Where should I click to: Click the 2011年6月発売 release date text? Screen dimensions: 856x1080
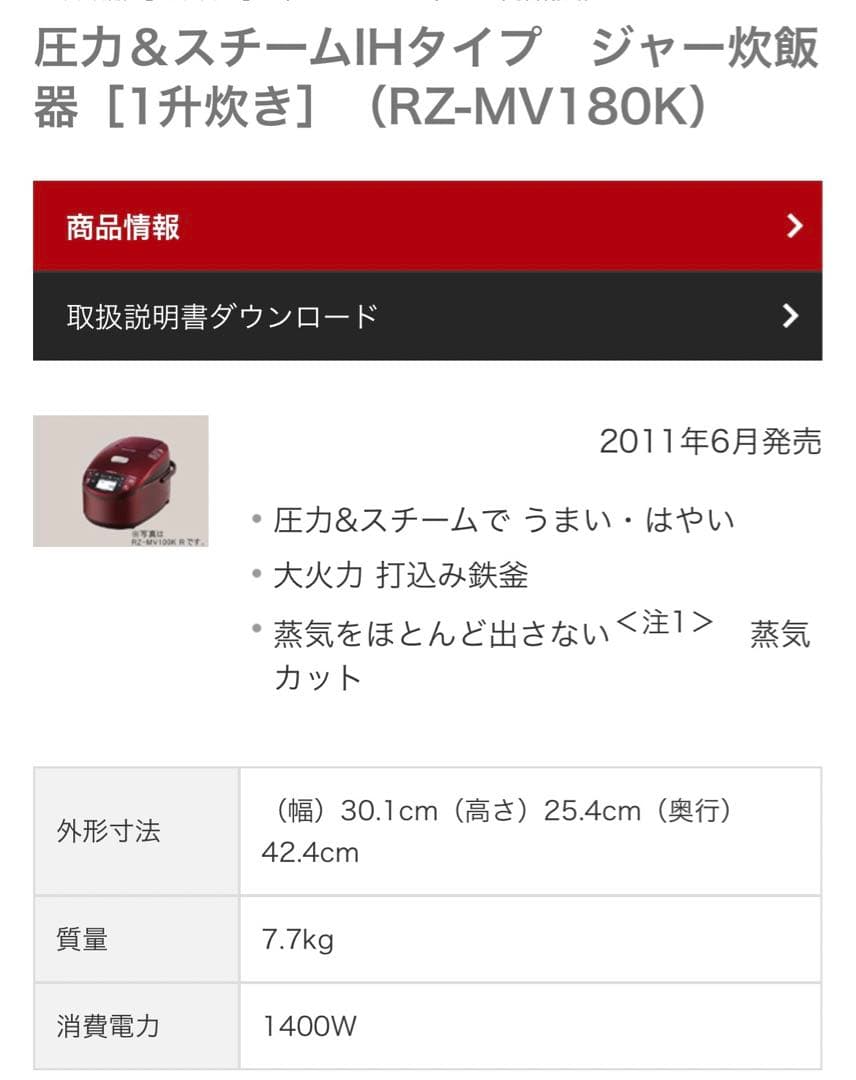coord(710,441)
